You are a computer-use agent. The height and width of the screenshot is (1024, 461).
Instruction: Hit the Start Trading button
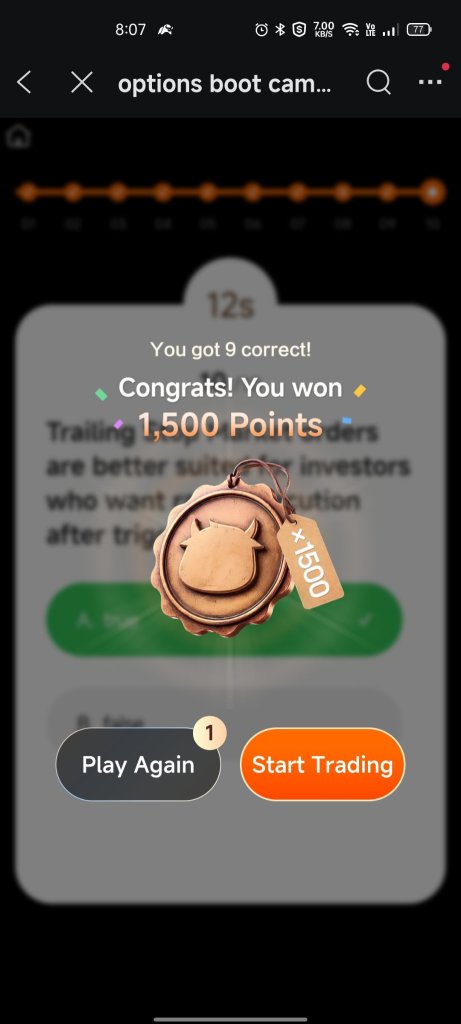pos(323,765)
